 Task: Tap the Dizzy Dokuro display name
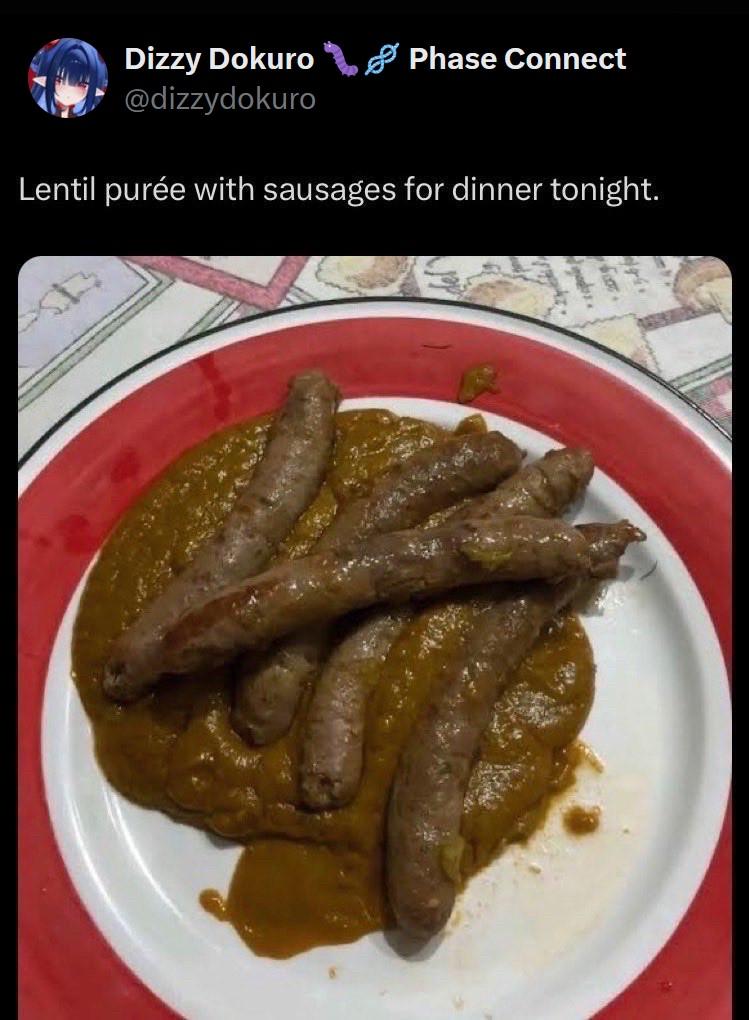(x=219, y=59)
